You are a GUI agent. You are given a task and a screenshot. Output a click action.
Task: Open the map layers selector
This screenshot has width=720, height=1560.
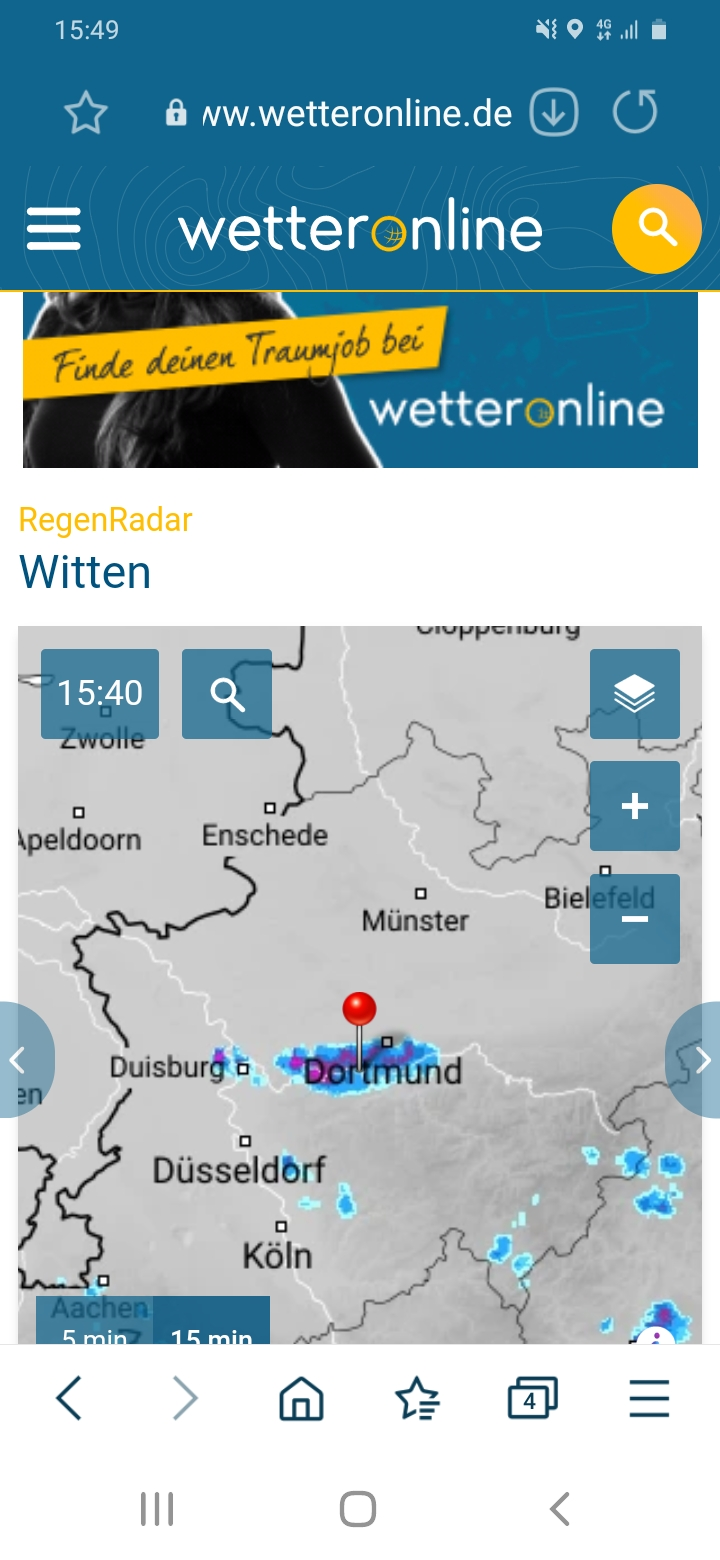click(x=634, y=693)
